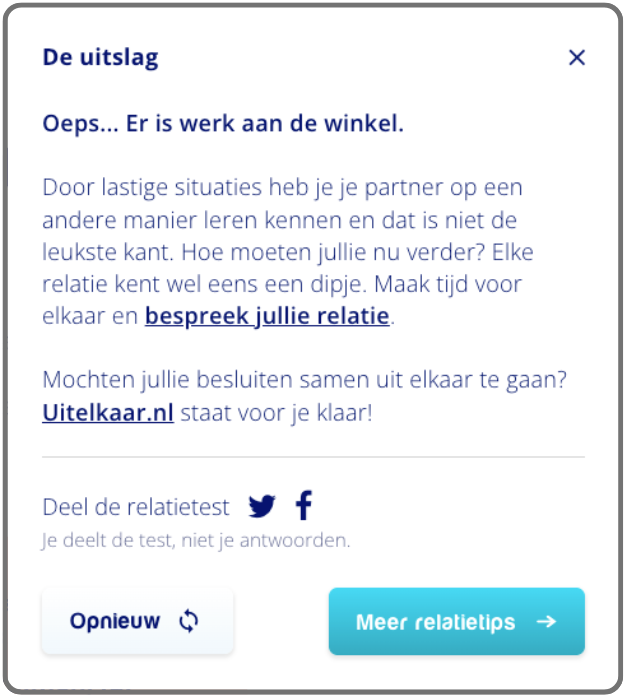Share the relatietest on Twitter

(x=262, y=507)
